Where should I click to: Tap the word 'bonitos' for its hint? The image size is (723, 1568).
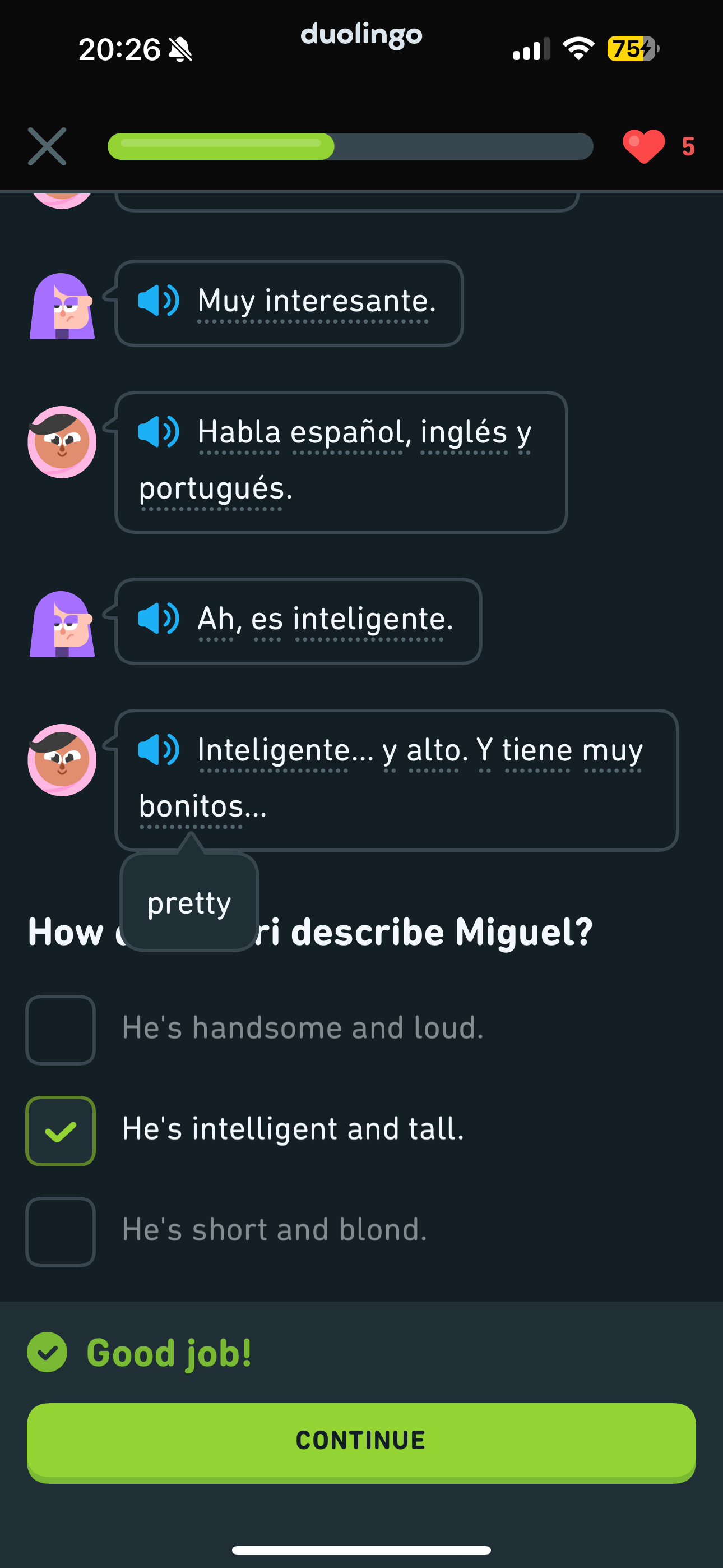(x=191, y=806)
